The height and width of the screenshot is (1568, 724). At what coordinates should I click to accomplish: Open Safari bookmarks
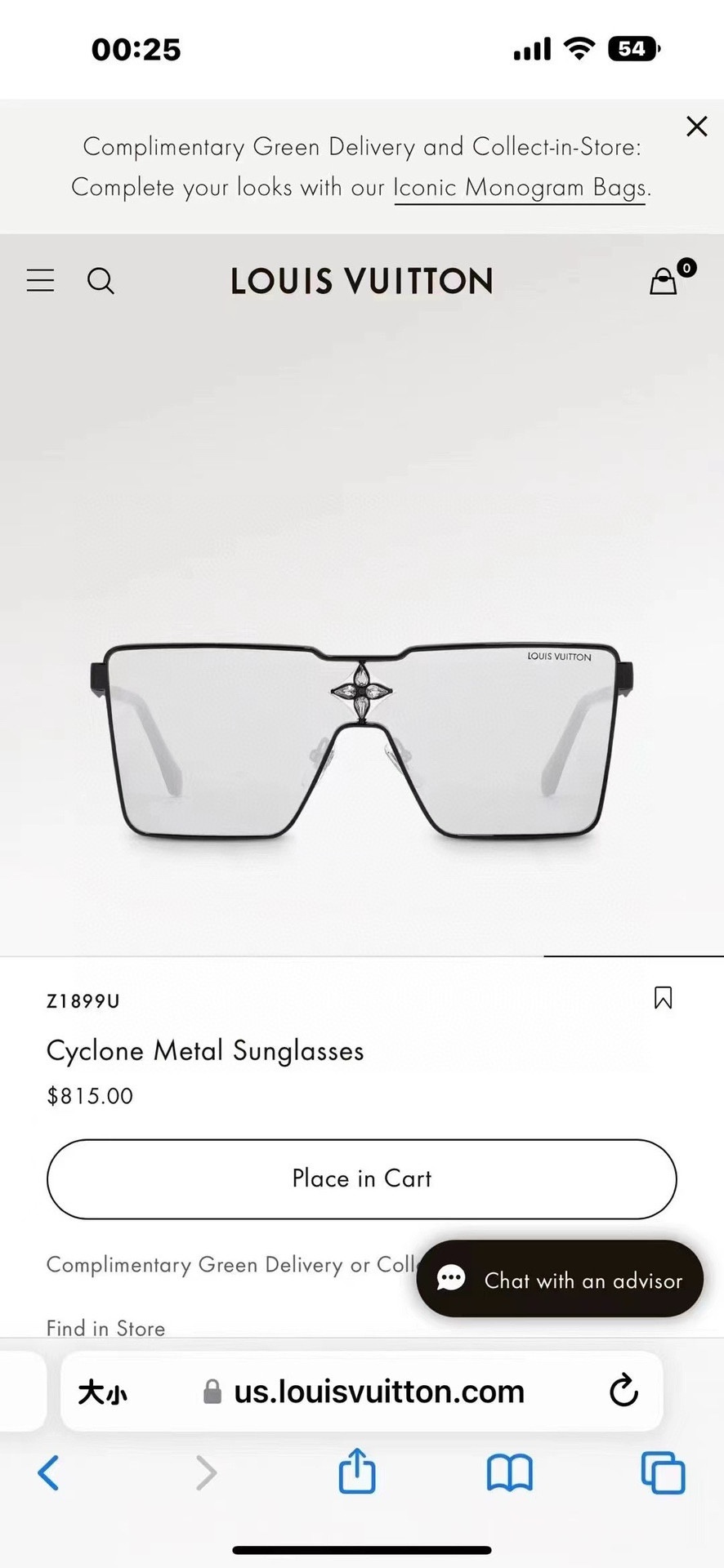(x=509, y=1473)
